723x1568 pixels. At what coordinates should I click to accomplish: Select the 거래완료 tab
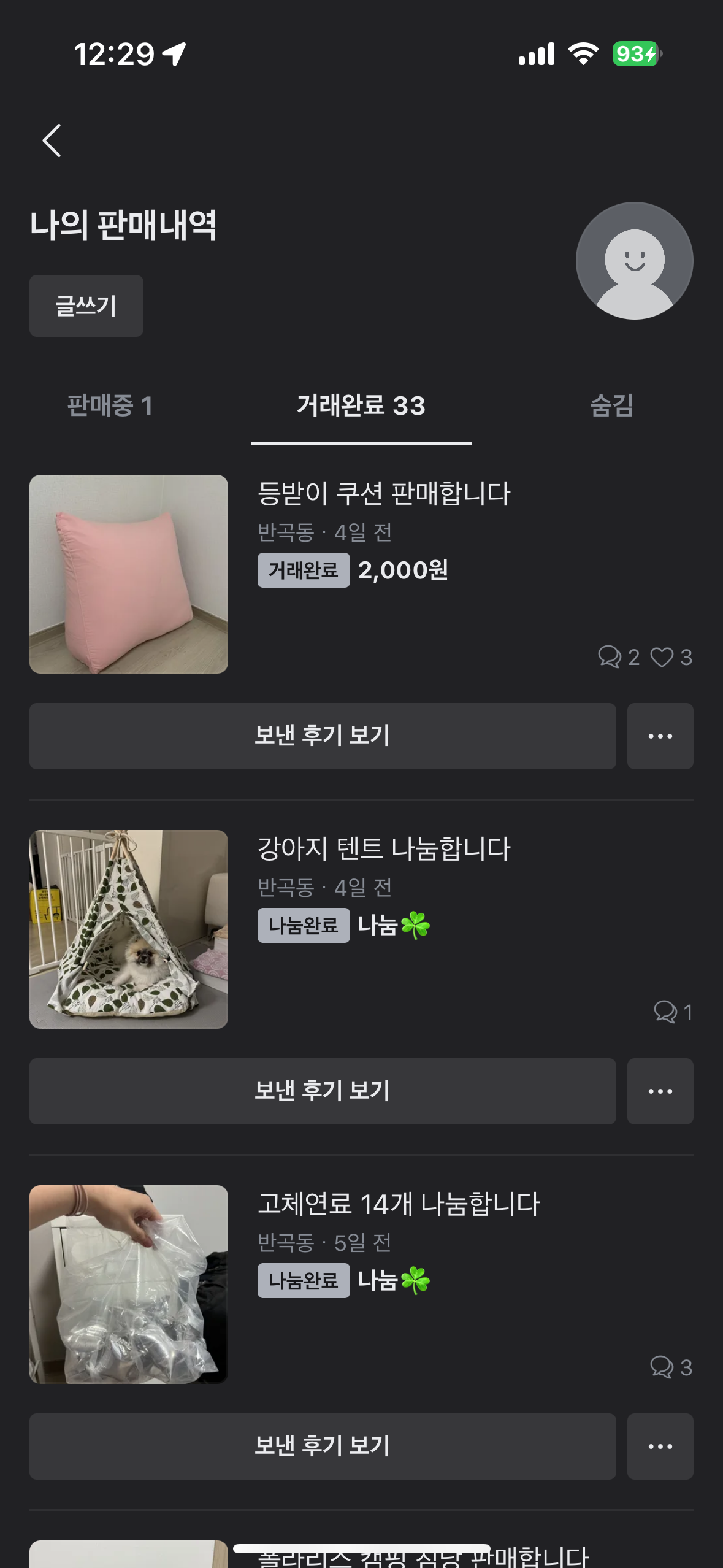[361, 405]
